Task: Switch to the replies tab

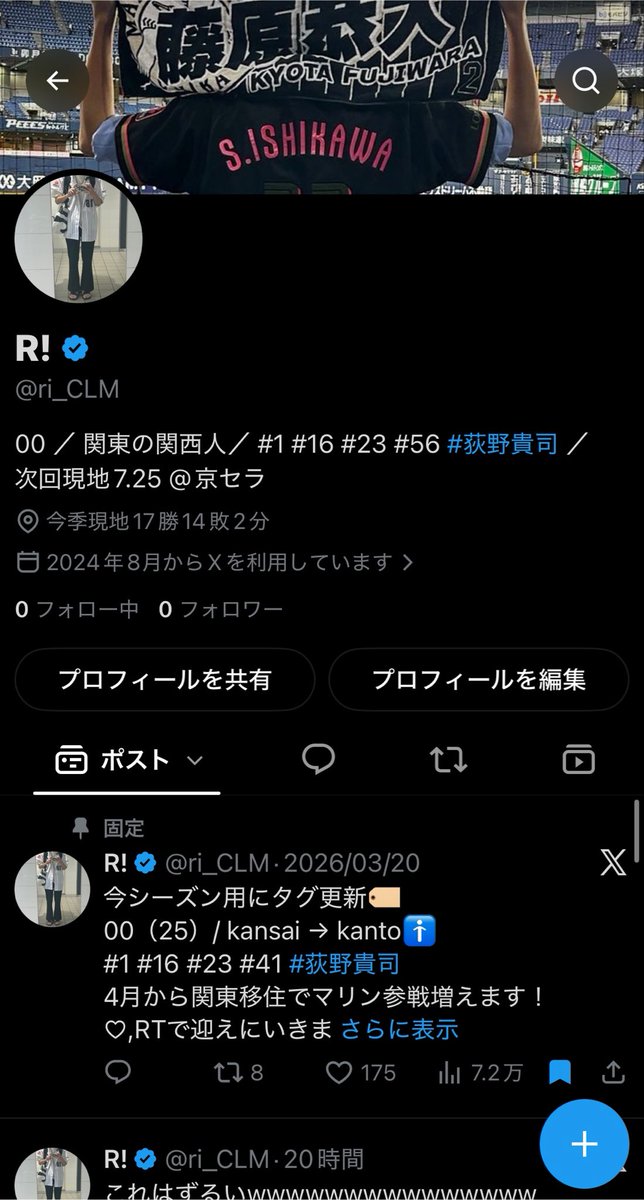Action: pos(318,760)
